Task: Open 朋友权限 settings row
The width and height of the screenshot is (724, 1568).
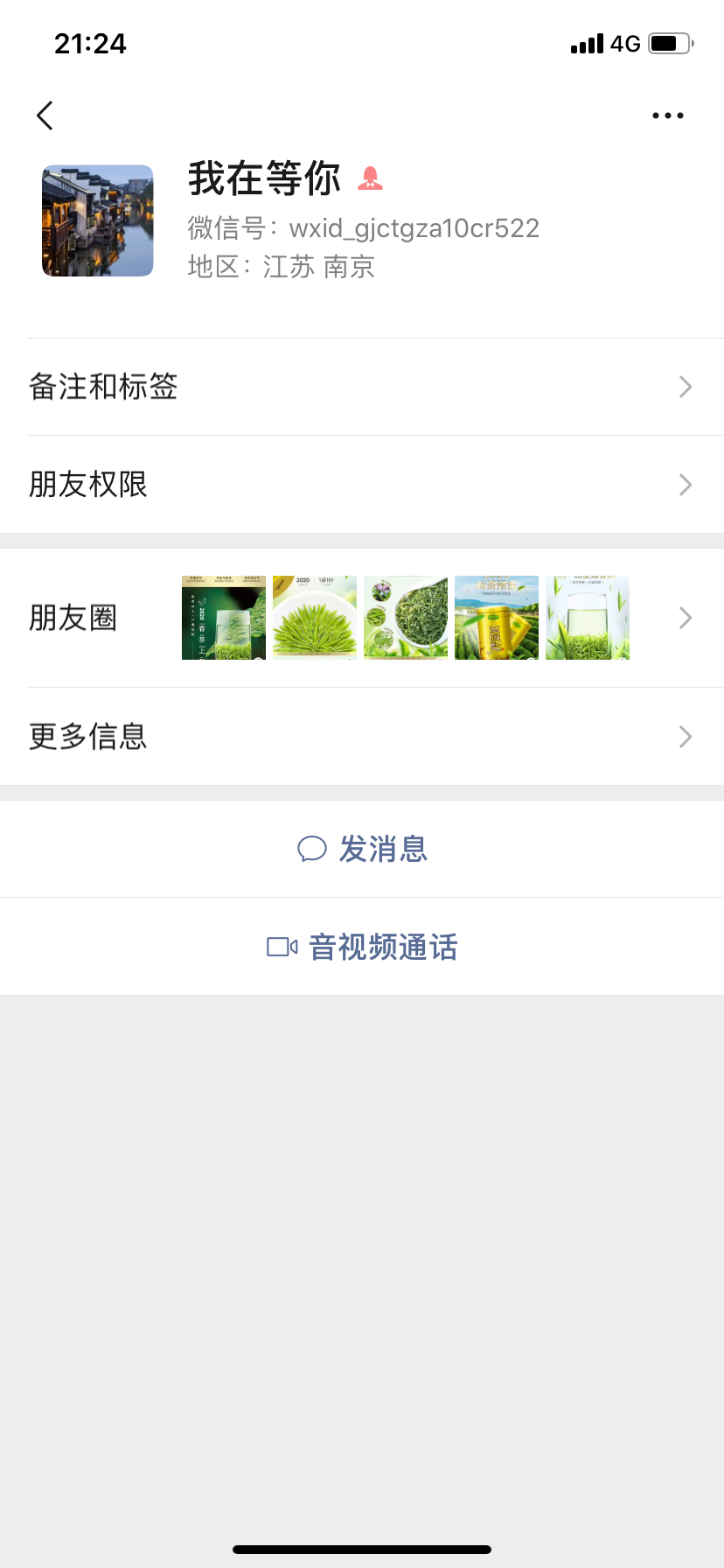Action: click(362, 485)
